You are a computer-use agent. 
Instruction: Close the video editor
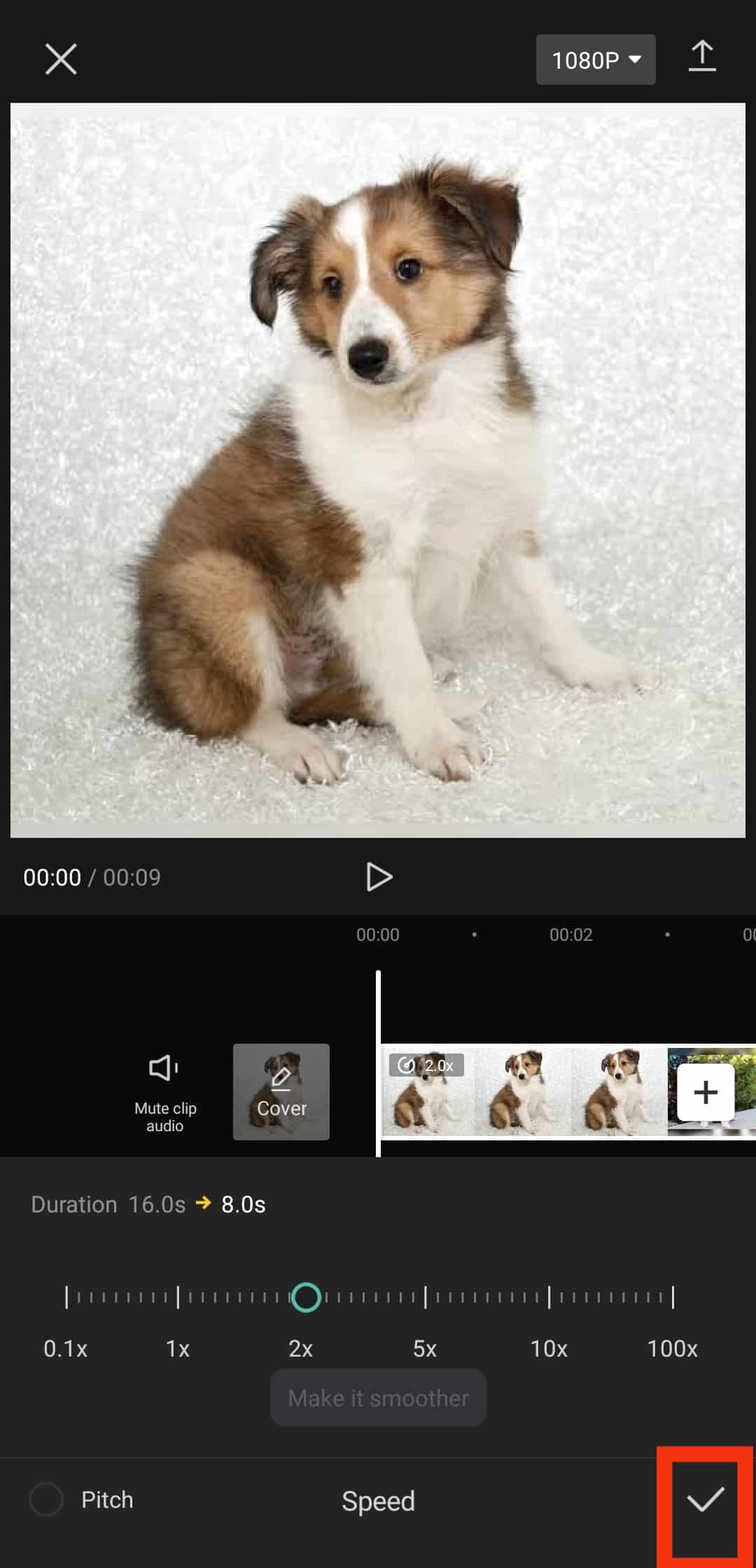[x=61, y=59]
